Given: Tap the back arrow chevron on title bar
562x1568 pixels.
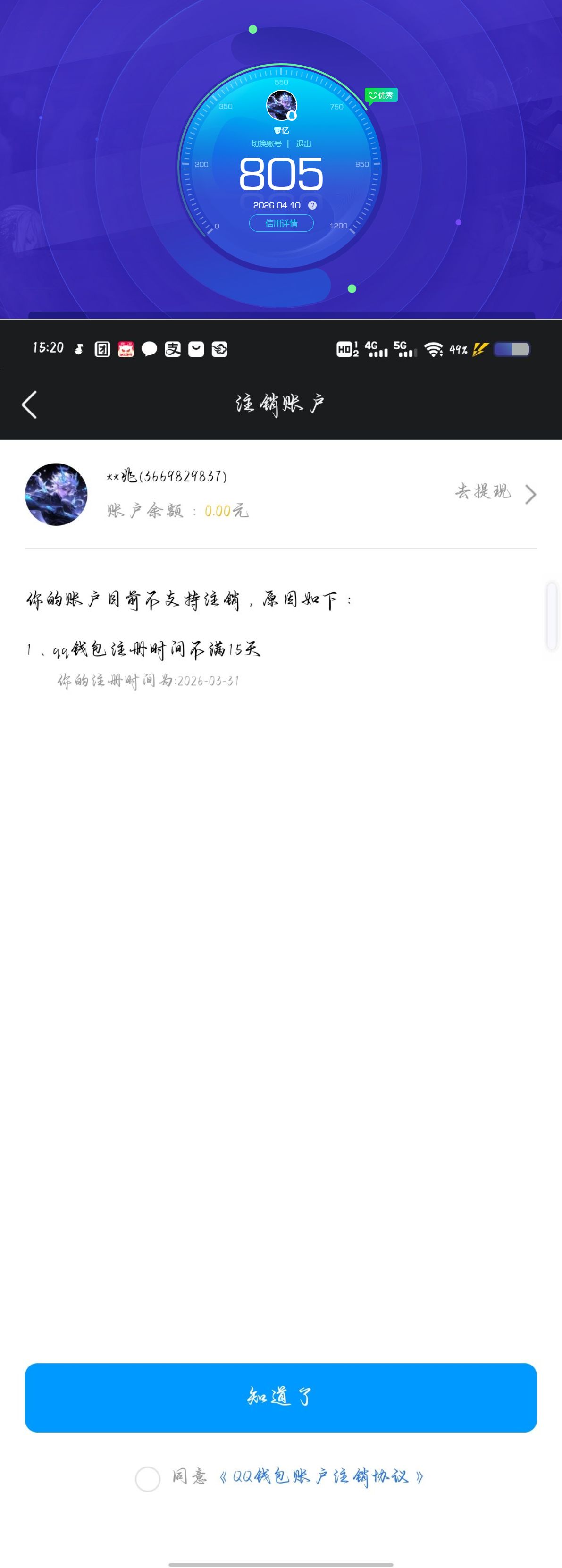Looking at the screenshot, I should [x=30, y=404].
